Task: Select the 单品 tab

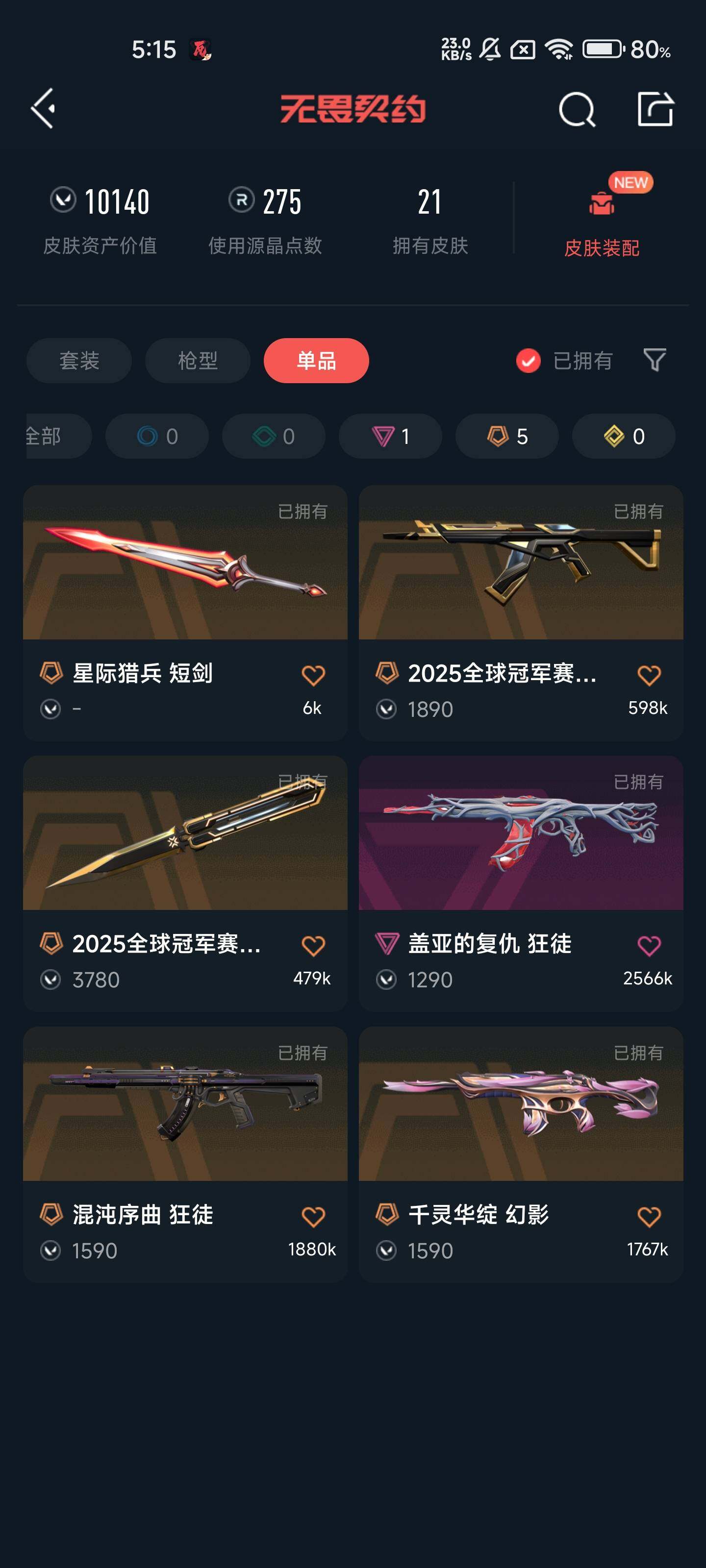Action: (x=316, y=360)
